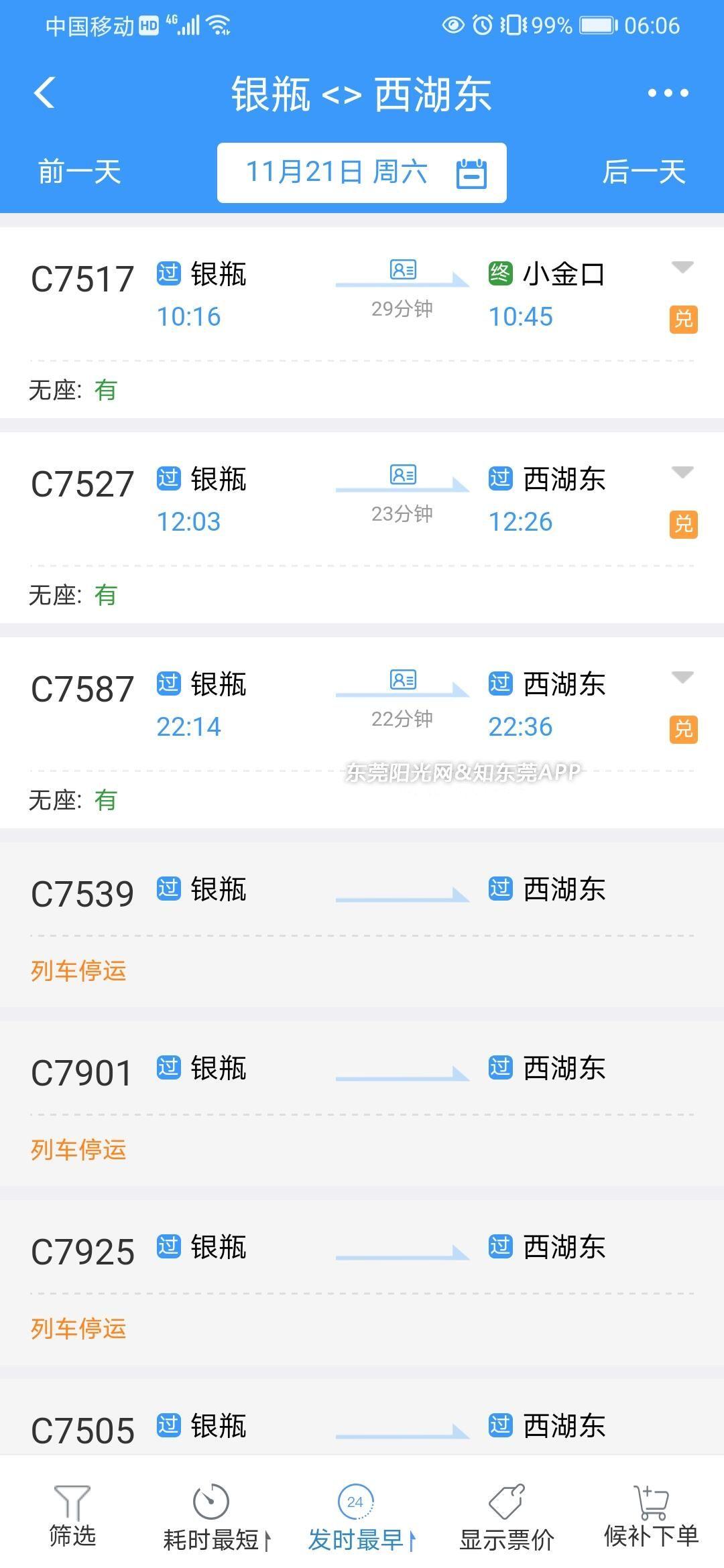Go back using the top-left arrow

44,92
